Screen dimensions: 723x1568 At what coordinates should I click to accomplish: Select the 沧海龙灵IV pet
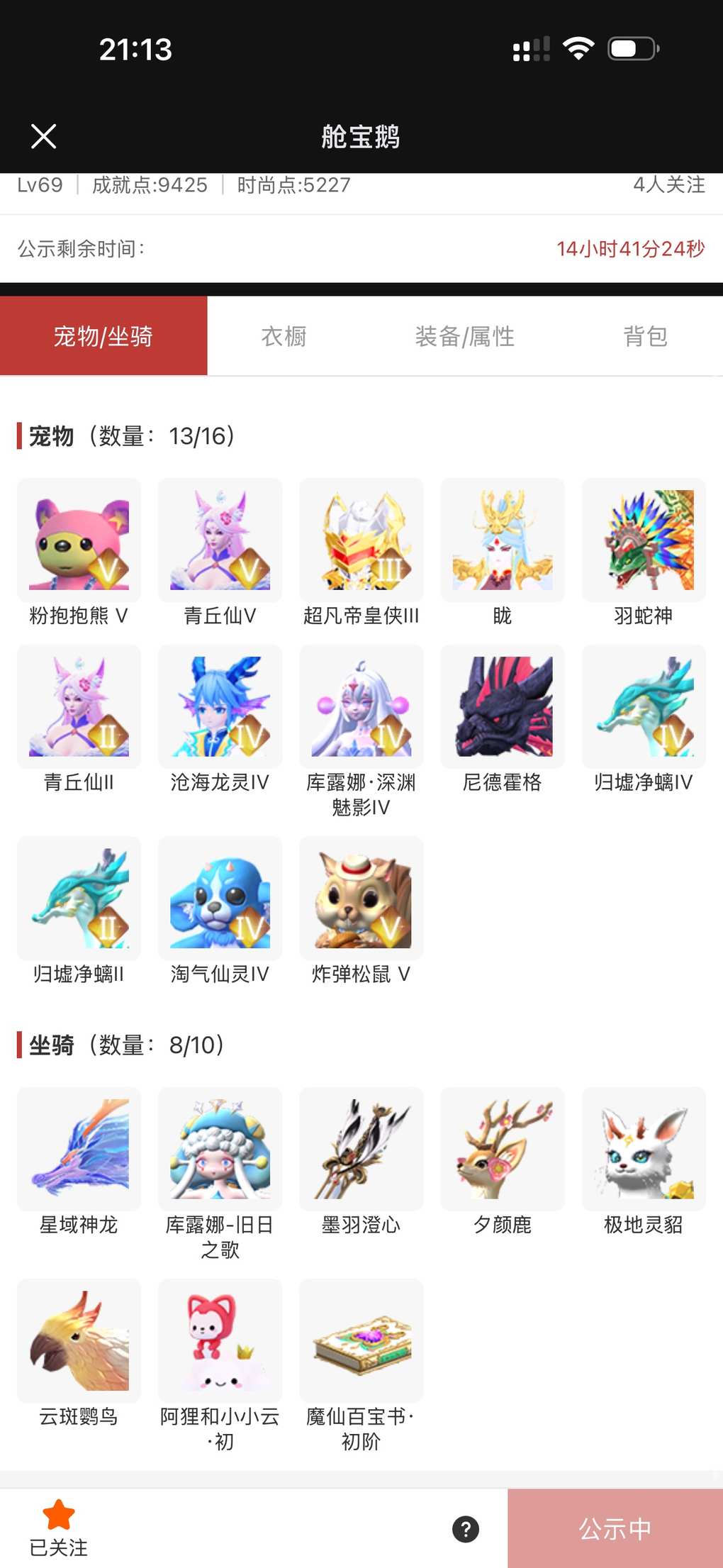click(220, 707)
